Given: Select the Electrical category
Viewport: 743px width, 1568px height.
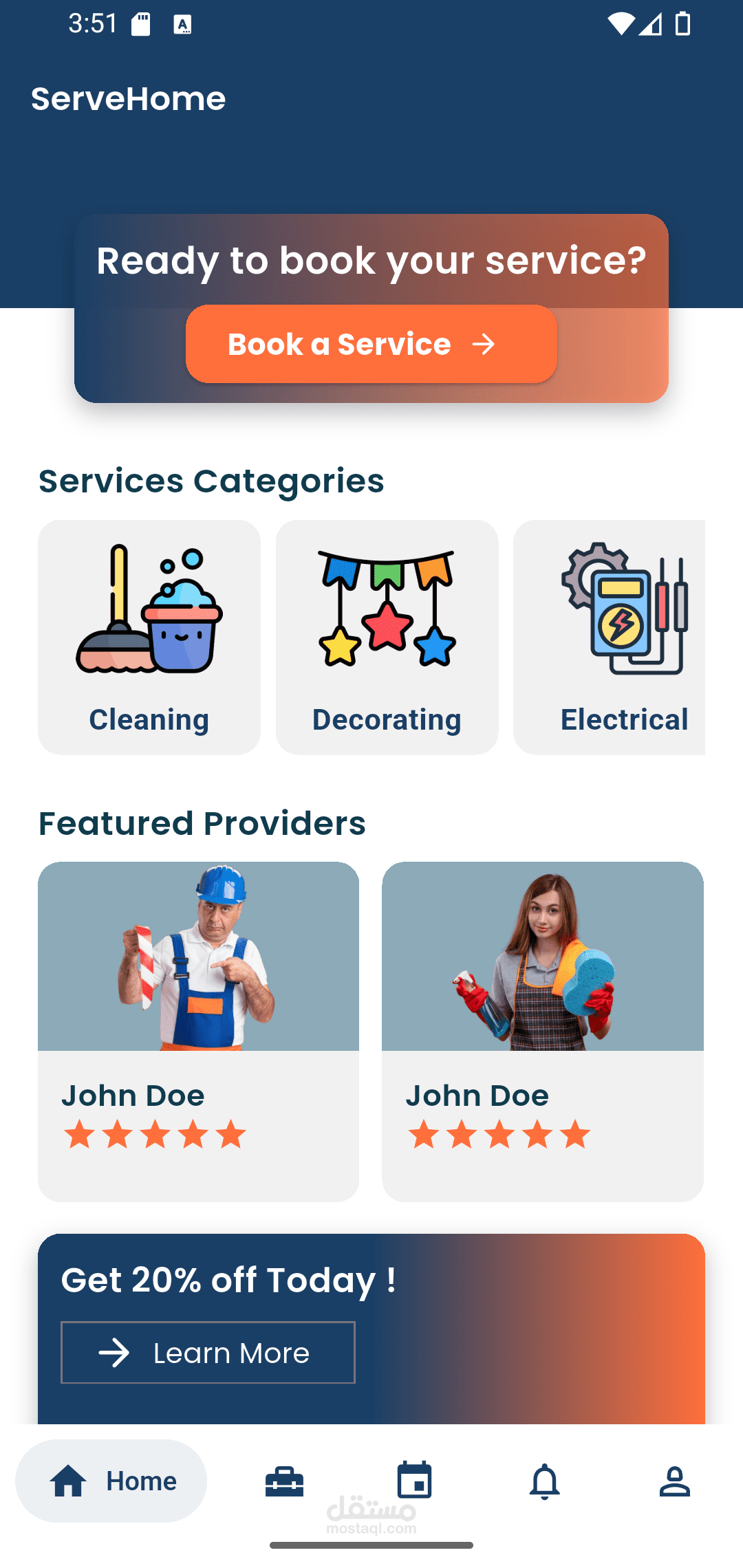Looking at the screenshot, I should (x=610, y=637).
